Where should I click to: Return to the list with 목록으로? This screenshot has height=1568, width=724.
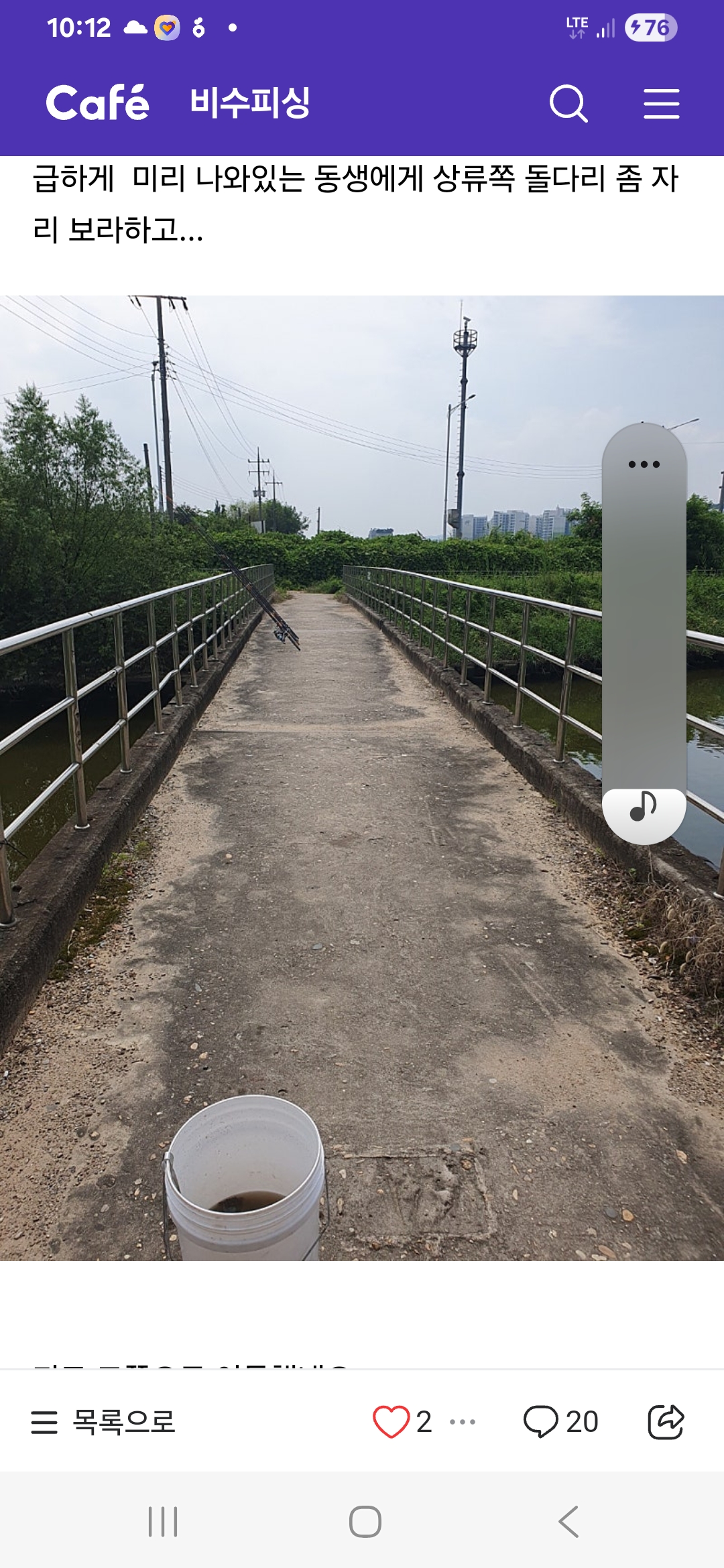pos(104,1421)
